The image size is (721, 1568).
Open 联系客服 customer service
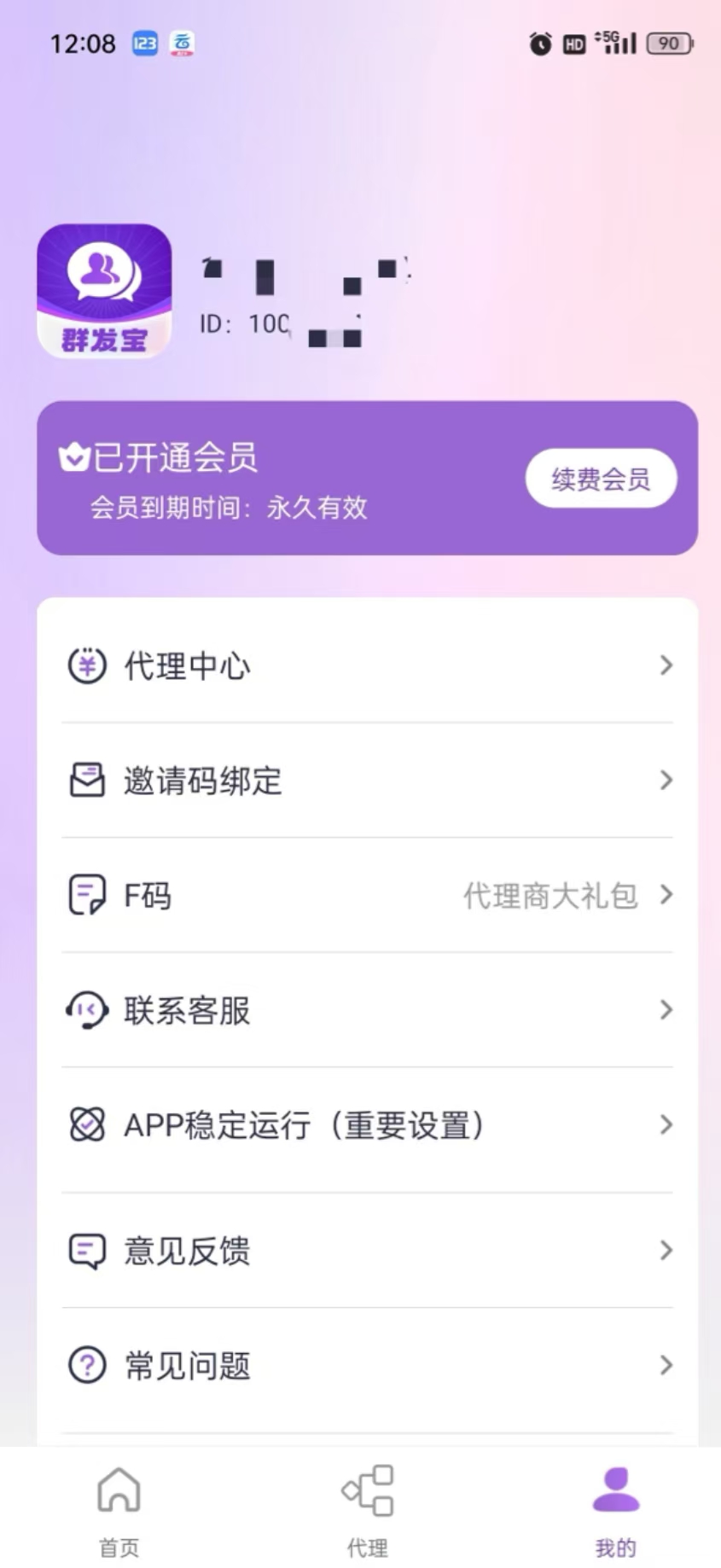pyautogui.click(x=367, y=1011)
